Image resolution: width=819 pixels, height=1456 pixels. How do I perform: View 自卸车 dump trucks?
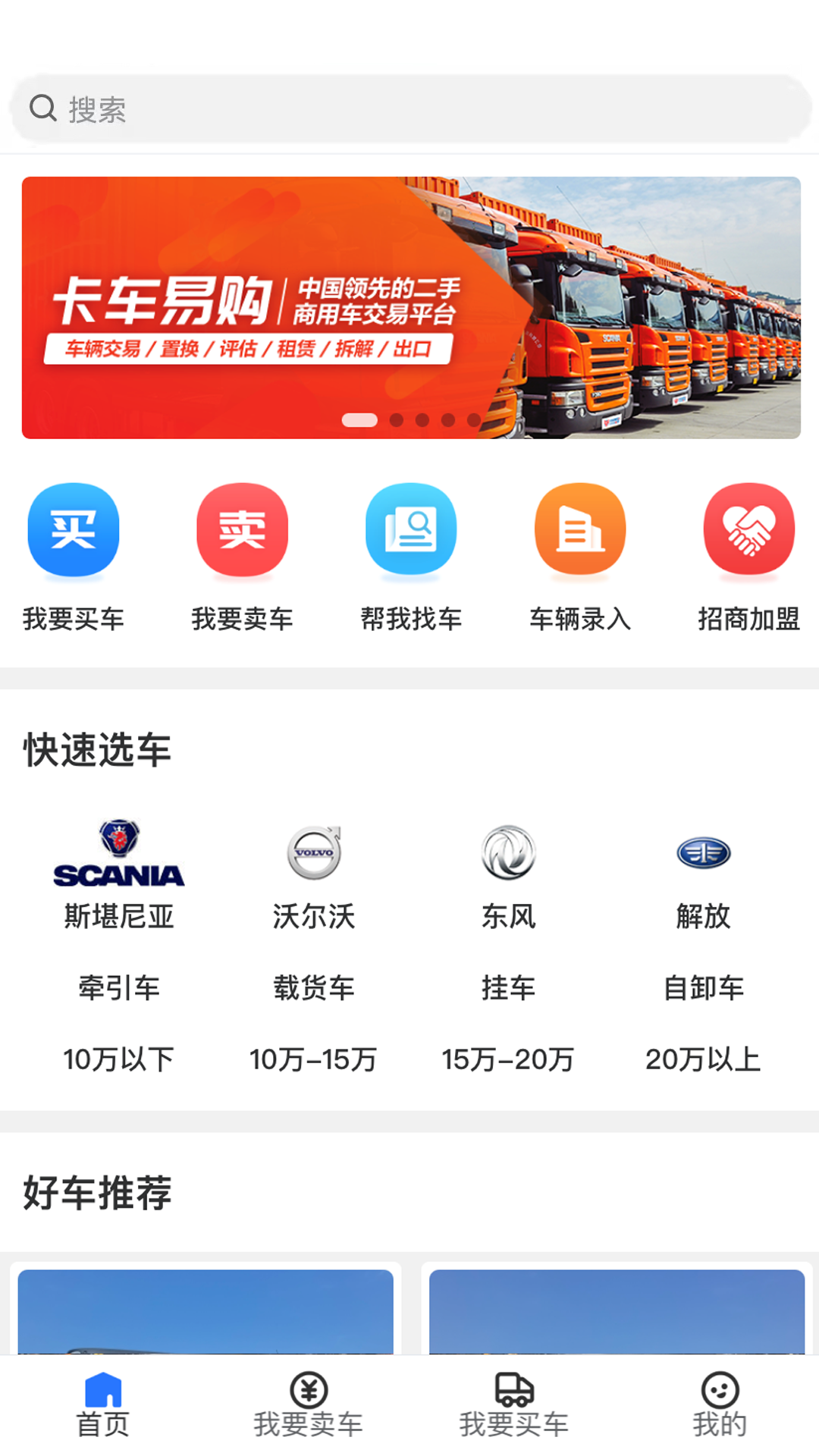click(x=703, y=988)
